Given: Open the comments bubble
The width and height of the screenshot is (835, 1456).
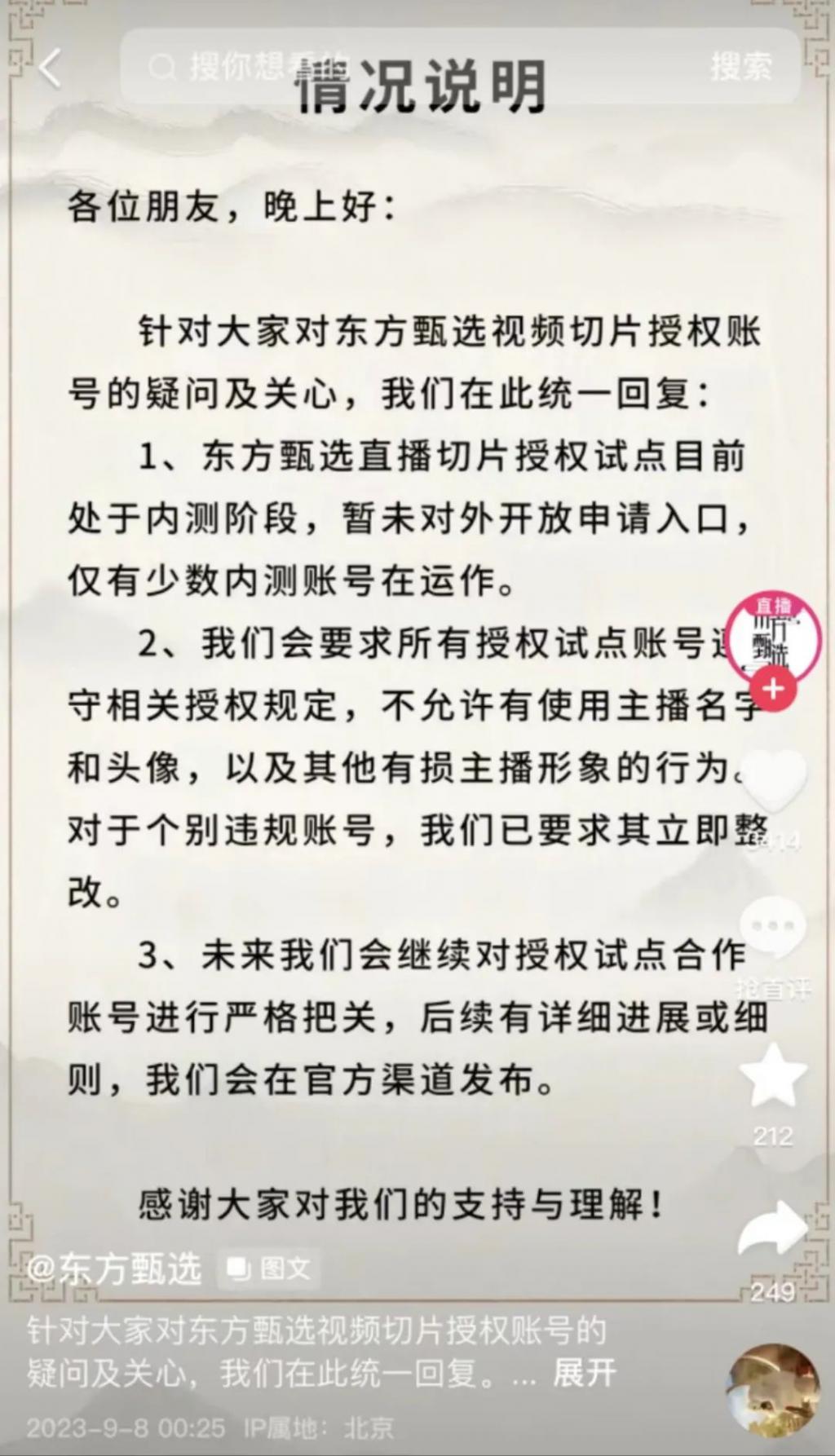Looking at the screenshot, I should pyautogui.click(x=772, y=926).
